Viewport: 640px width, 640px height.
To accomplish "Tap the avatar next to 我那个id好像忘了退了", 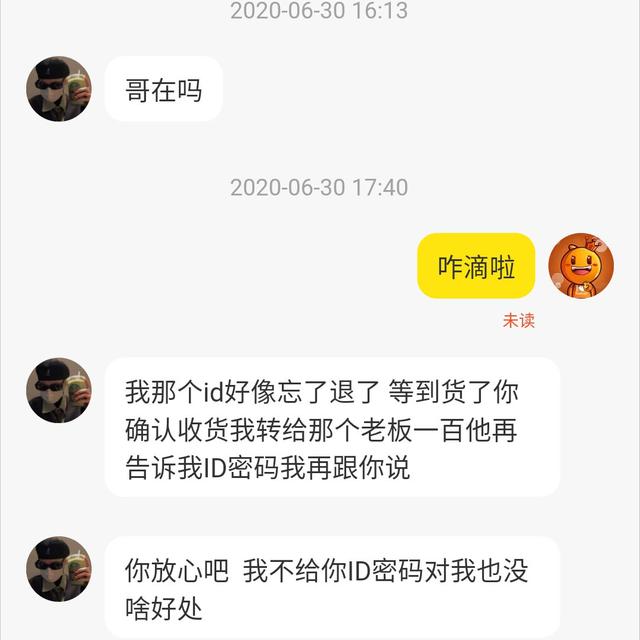I will pos(59,390).
